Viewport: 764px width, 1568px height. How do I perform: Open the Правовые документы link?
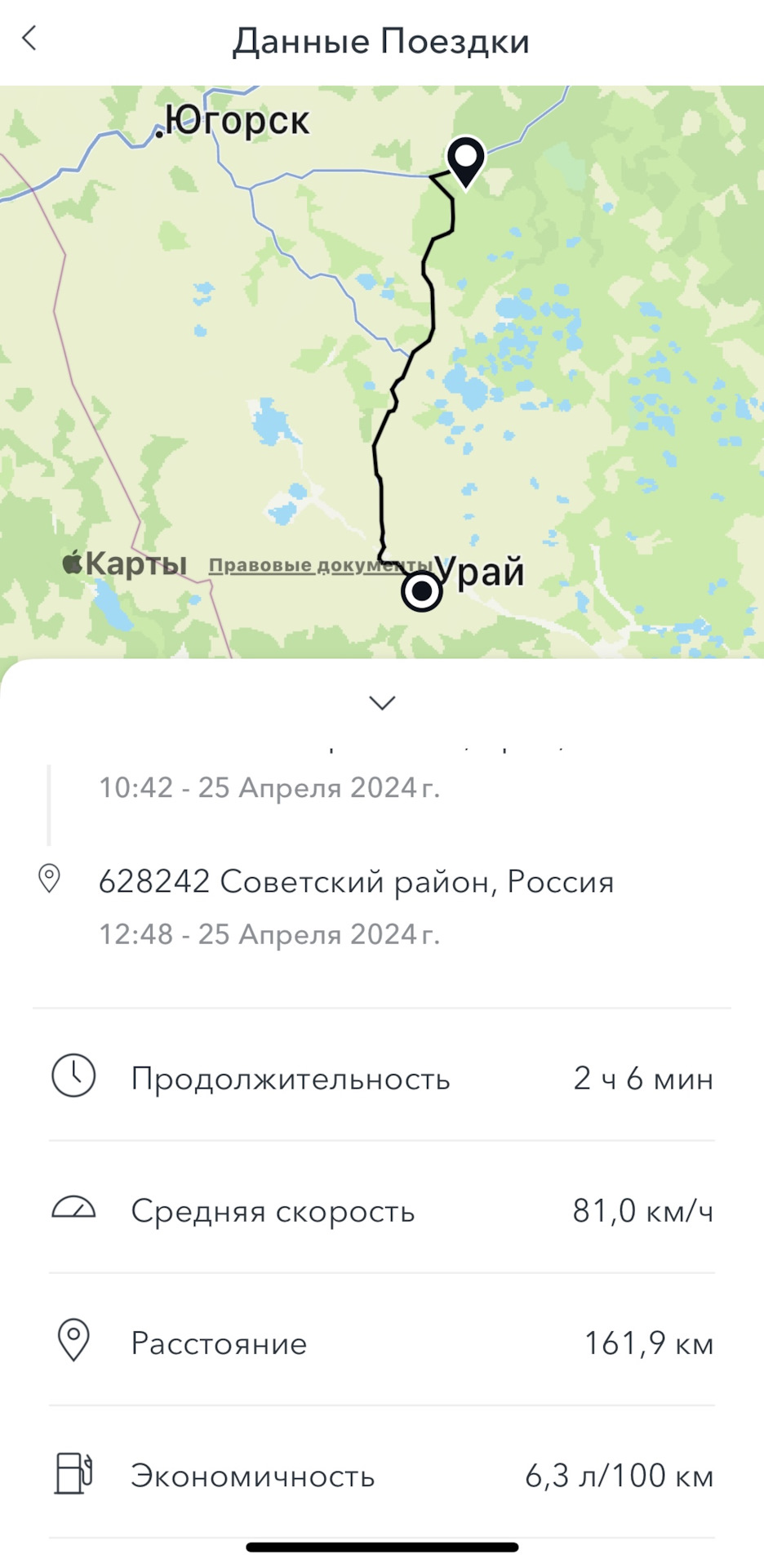coord(318,565)
